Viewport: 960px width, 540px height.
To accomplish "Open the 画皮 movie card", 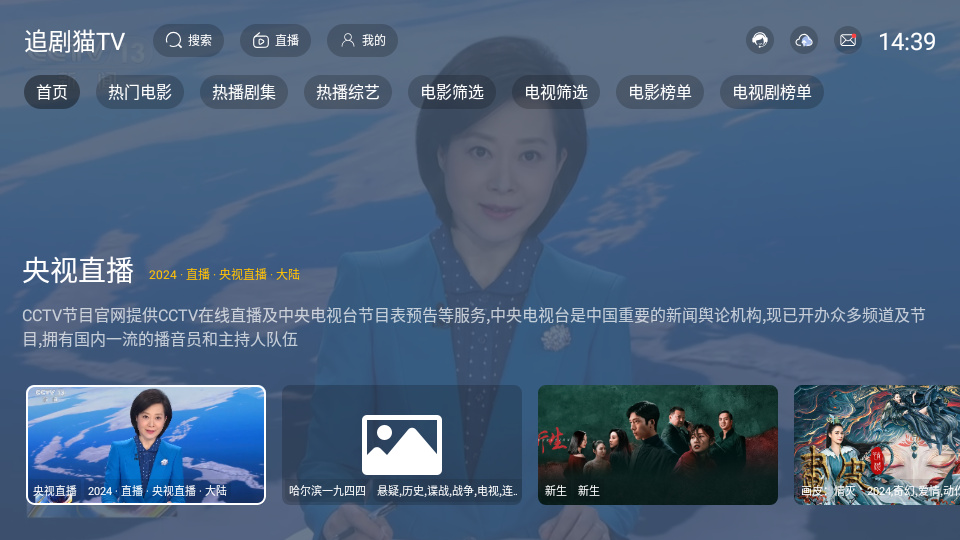I will (x=876, y=444).
